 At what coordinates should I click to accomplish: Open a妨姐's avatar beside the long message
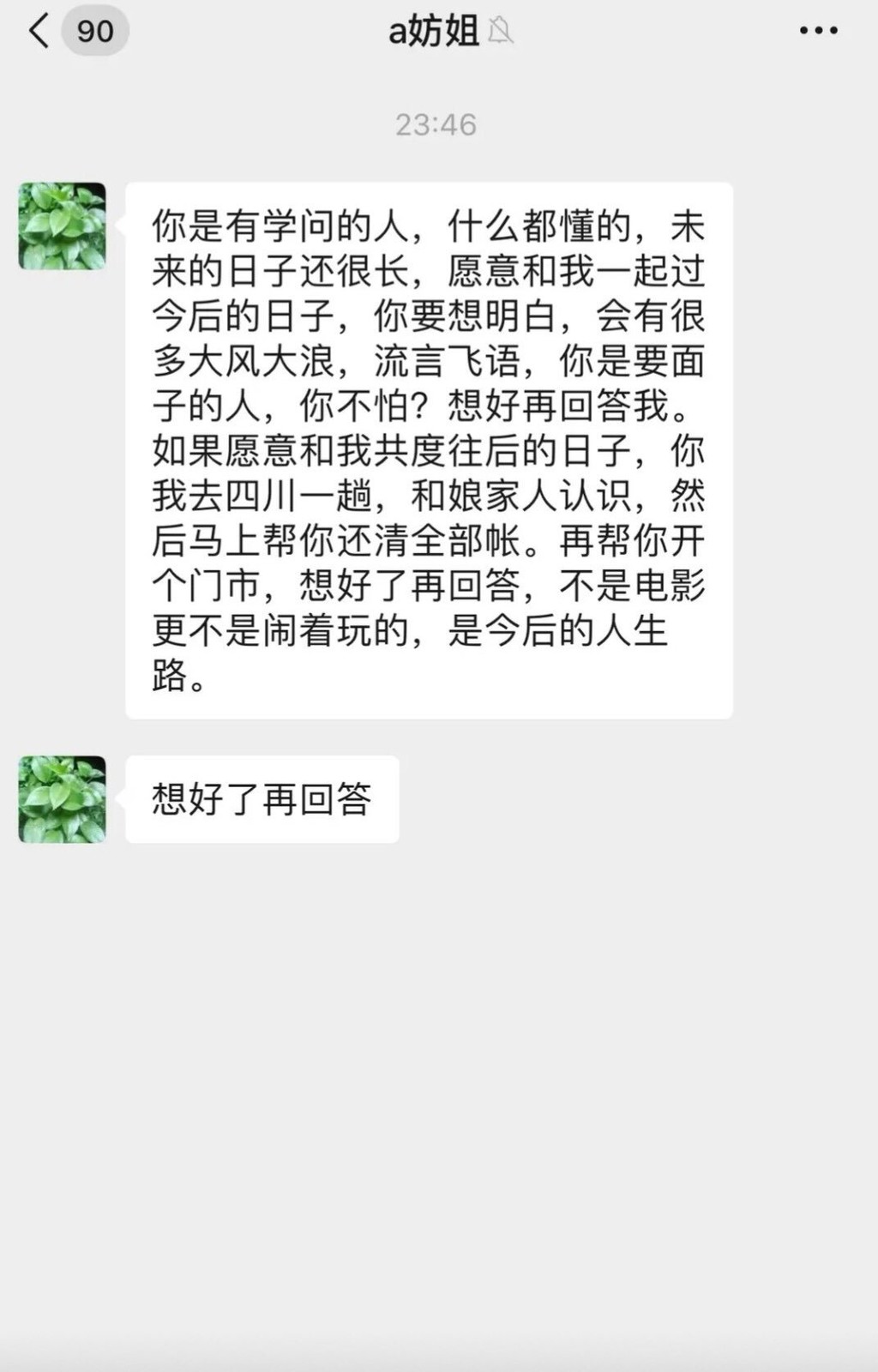coord(63,226)
